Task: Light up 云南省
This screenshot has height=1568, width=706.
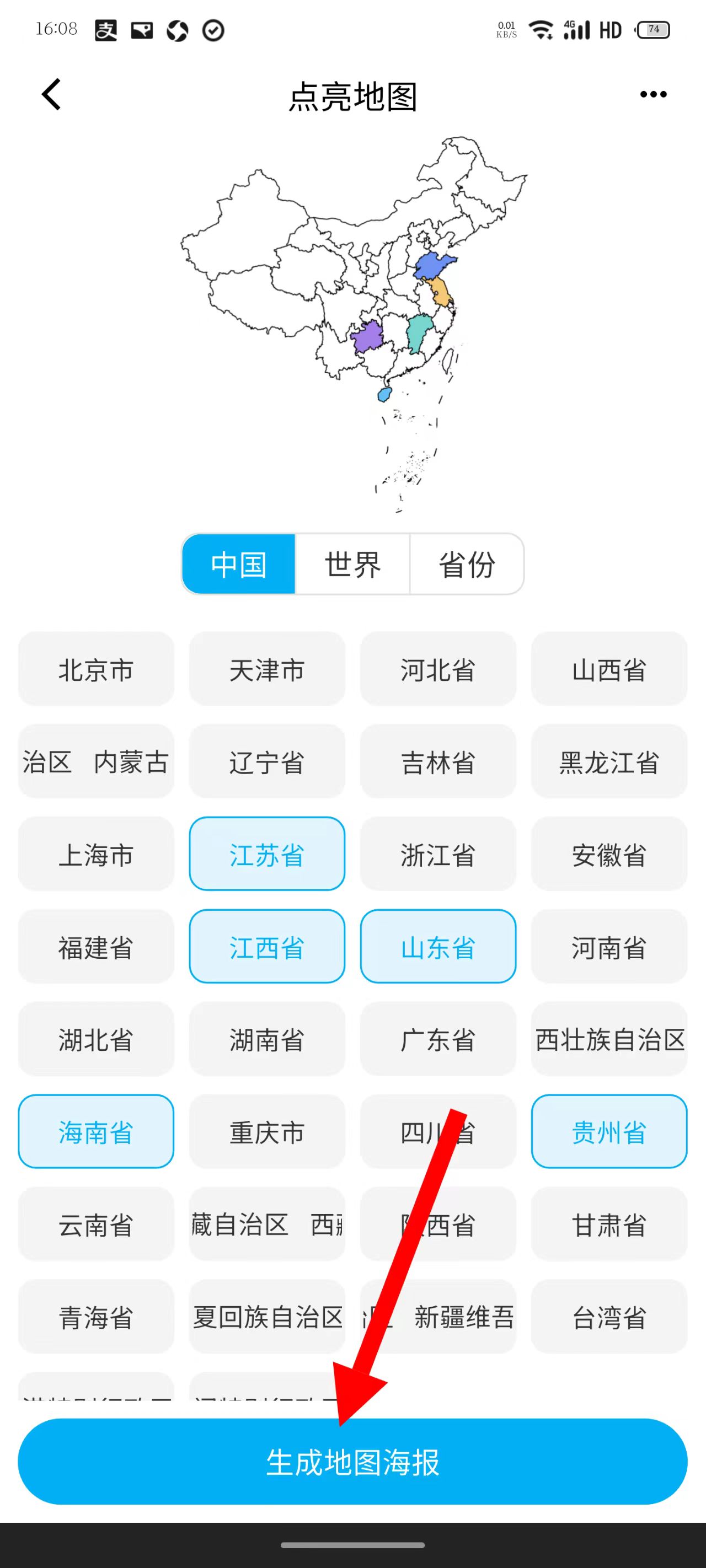Action: [95, 1224]
